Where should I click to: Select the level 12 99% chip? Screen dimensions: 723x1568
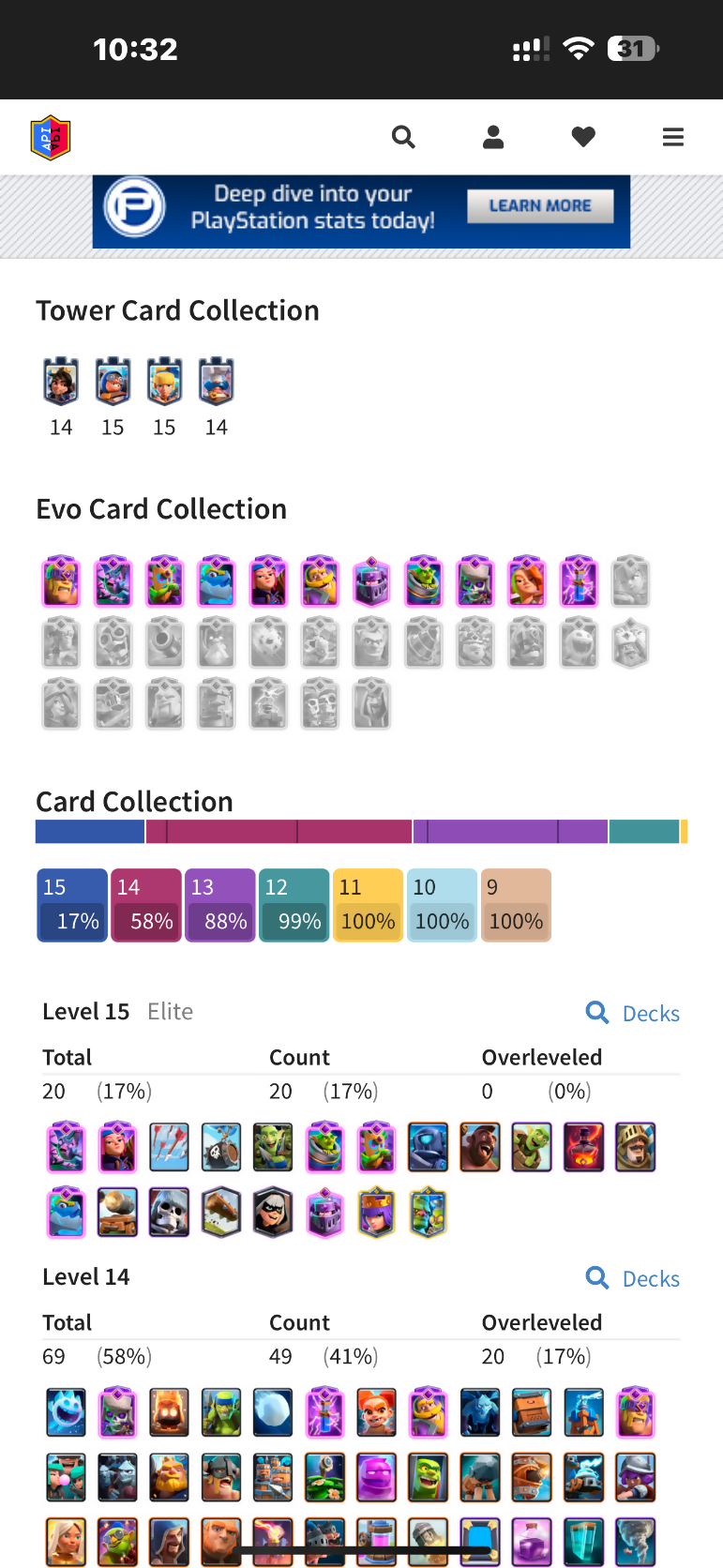click(x=294, y=905)
